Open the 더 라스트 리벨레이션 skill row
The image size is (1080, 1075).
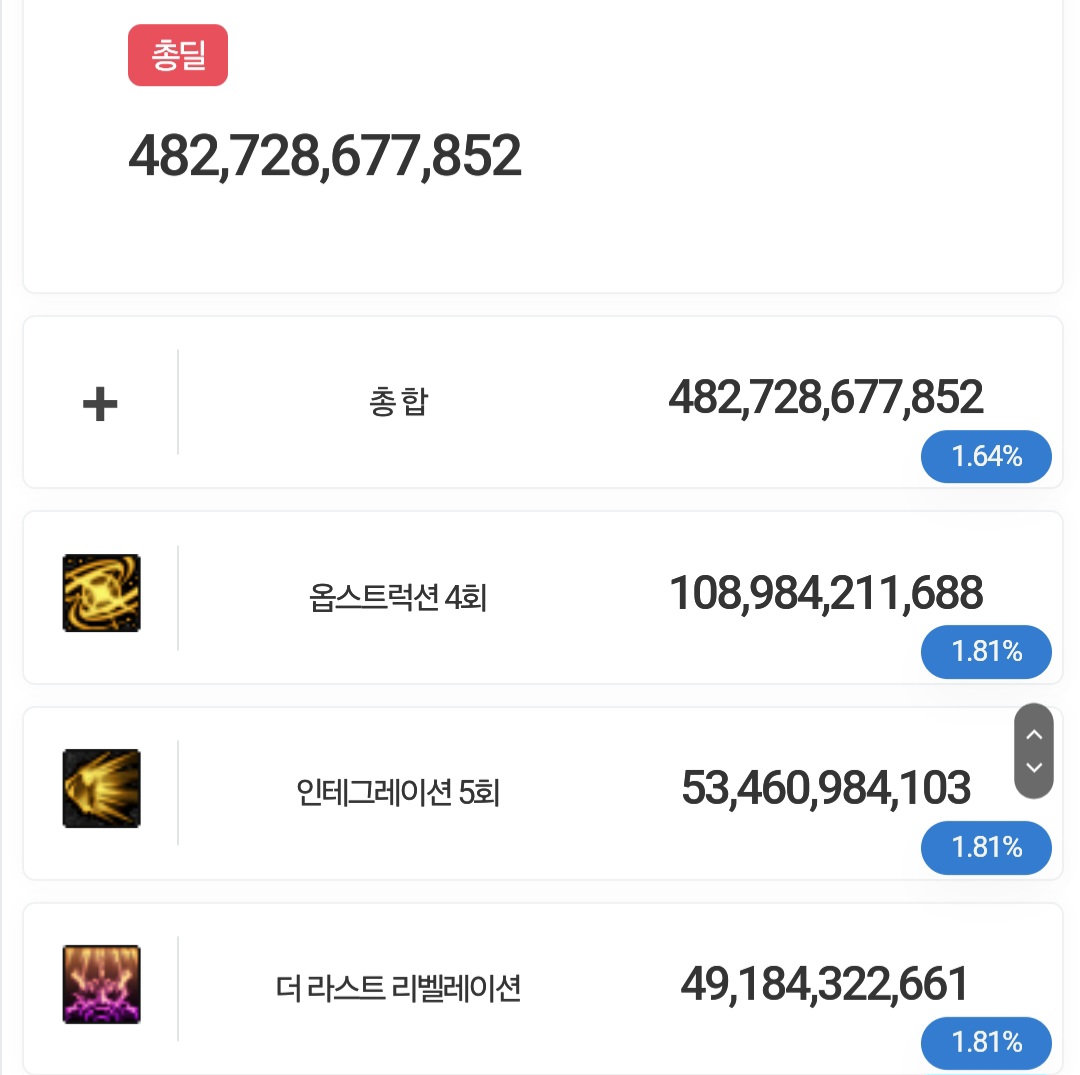point(398,989)
